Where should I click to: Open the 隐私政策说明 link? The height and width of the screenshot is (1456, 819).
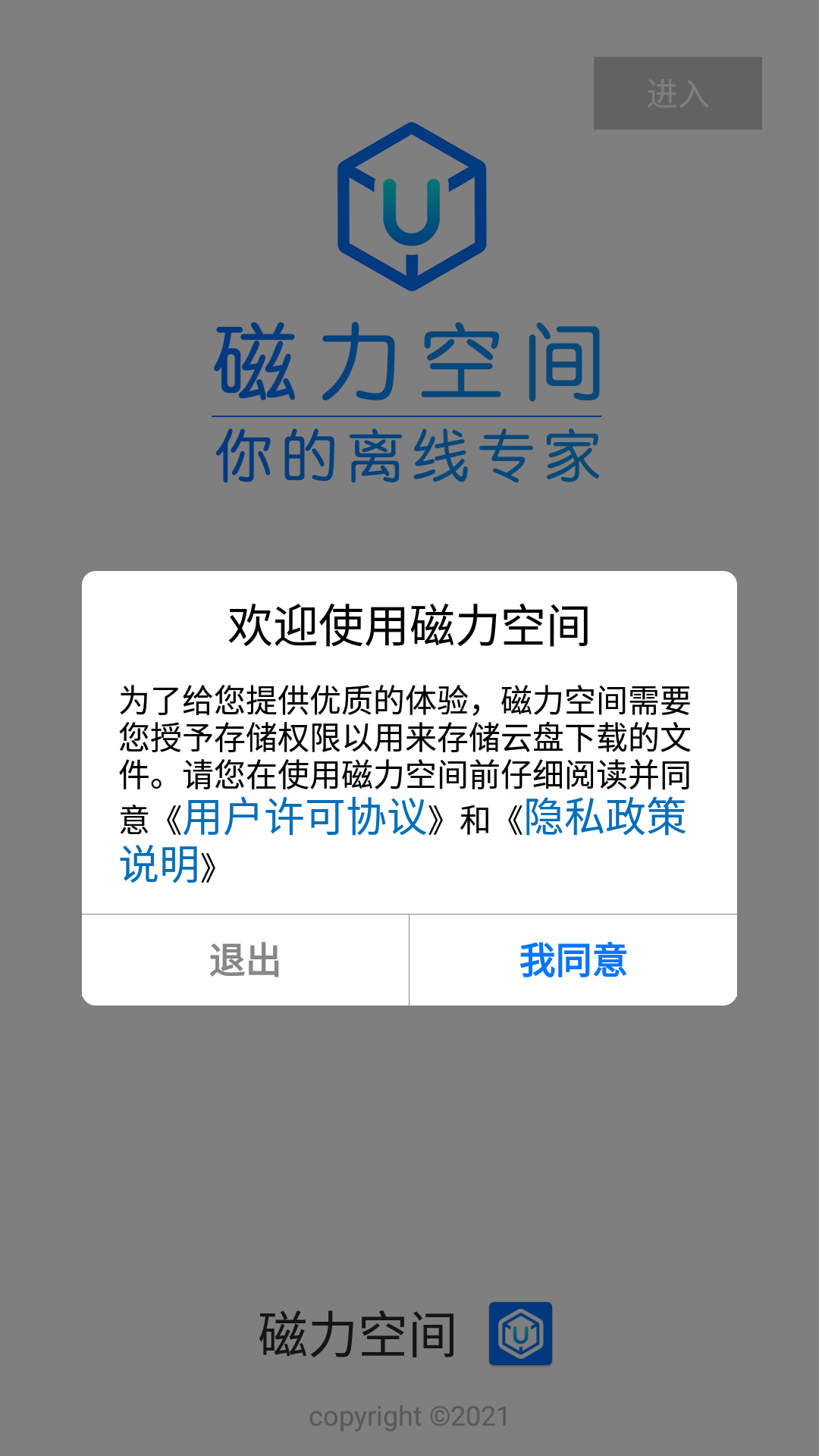[x=605, y=817]
